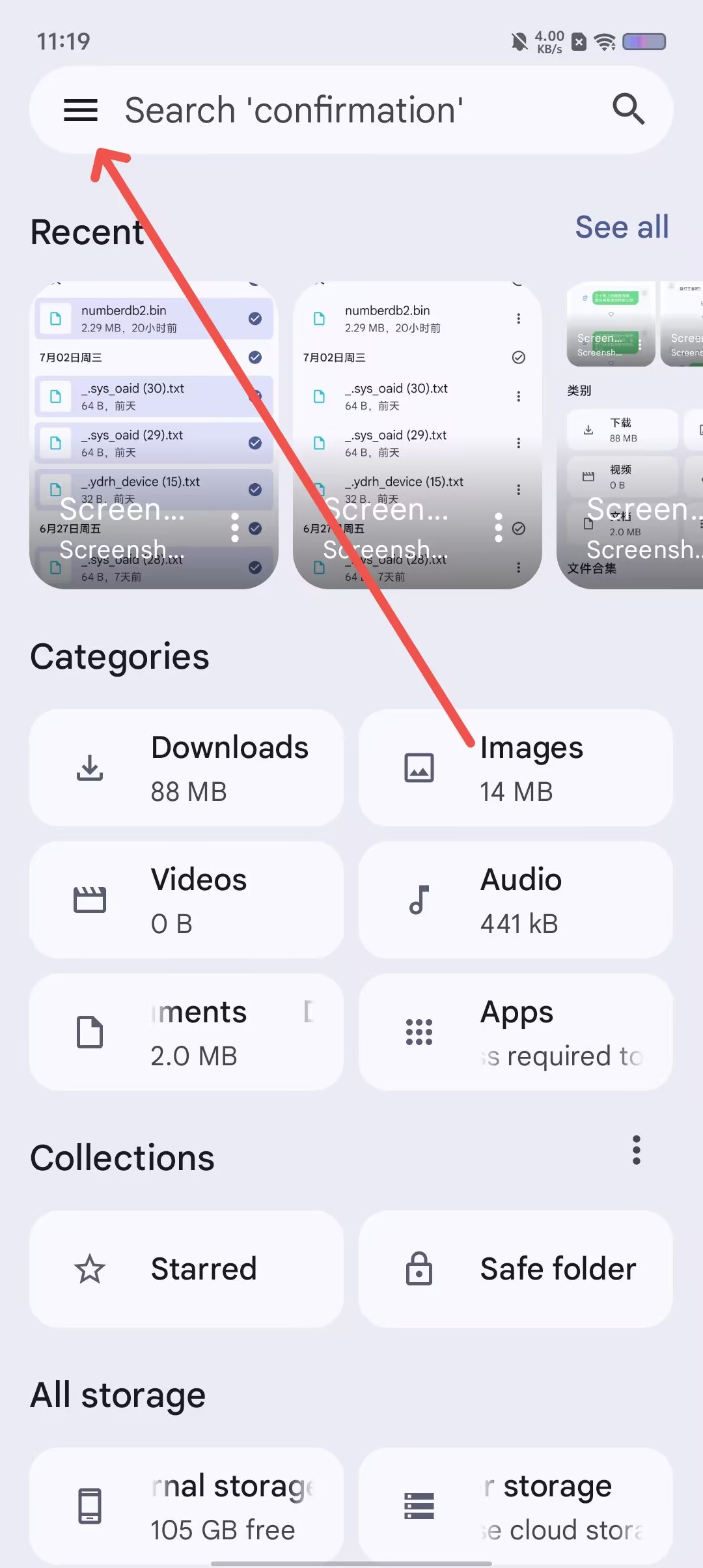Tap the magnifier search icon

coord(628,109)
